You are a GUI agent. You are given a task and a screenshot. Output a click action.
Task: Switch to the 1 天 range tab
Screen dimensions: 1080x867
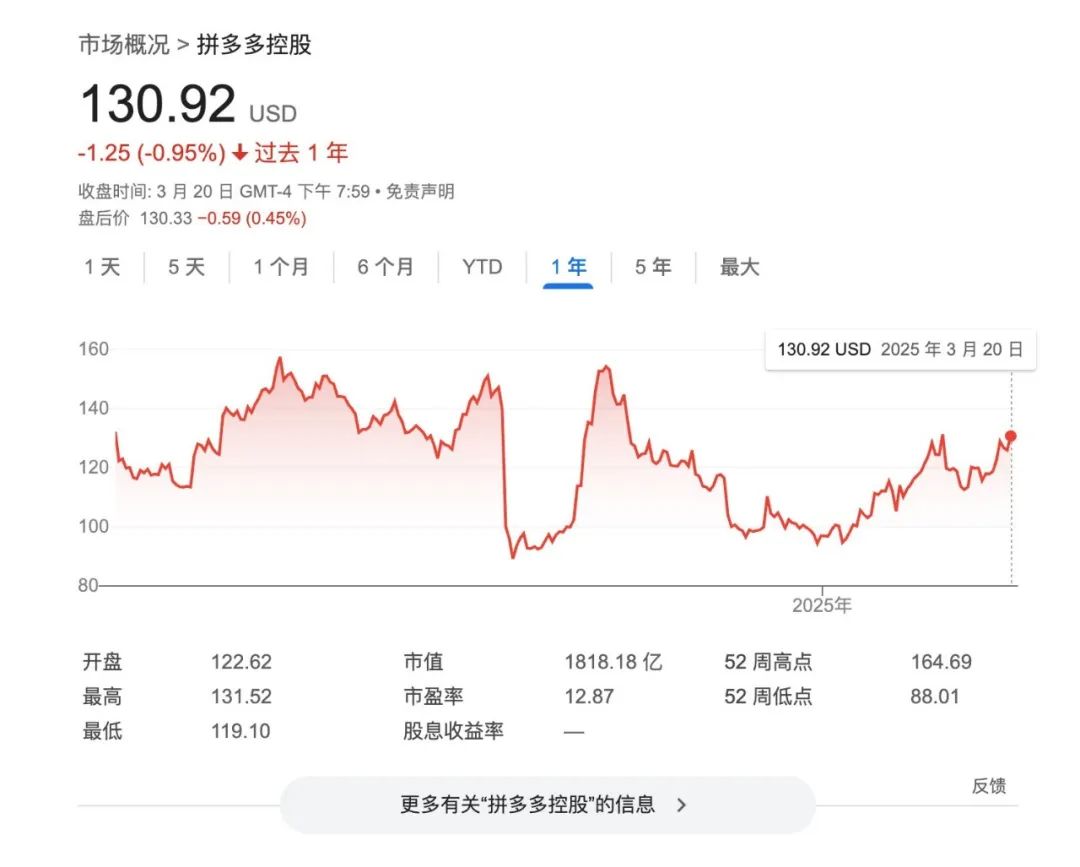pyautogui.click(x=102, y=267)
